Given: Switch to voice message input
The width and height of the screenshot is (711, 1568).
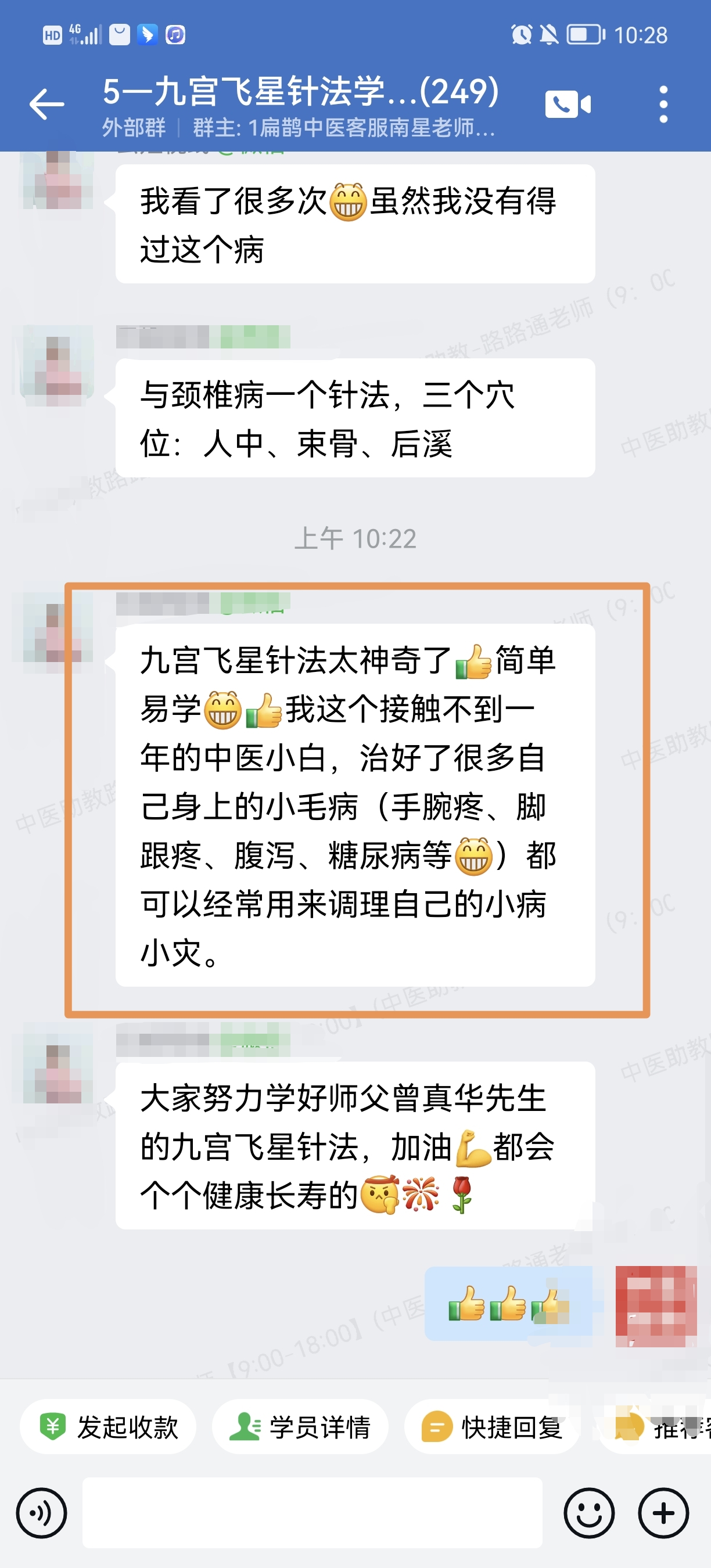Looking at the screenshot, I should click(41, 1513).
